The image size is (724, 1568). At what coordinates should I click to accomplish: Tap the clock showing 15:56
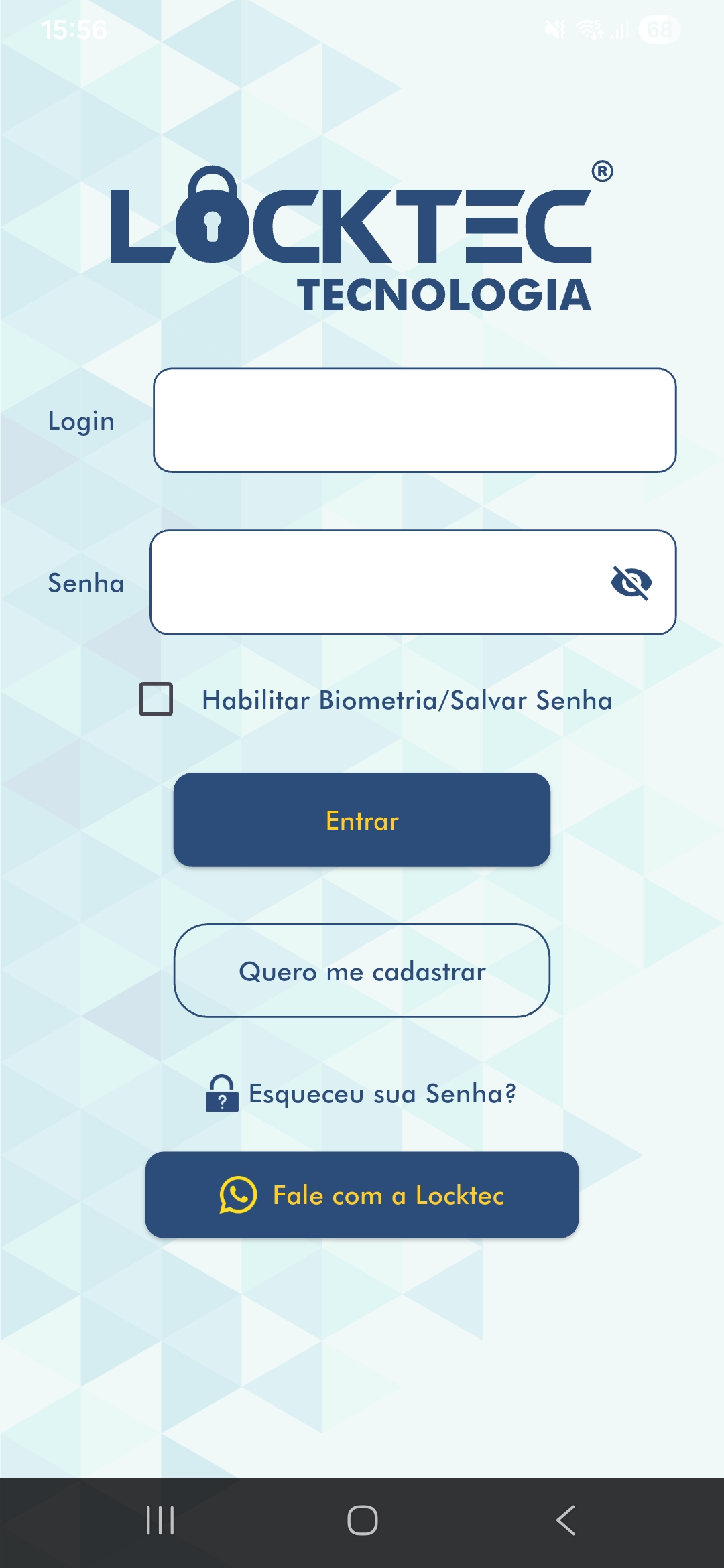point(74,28)
